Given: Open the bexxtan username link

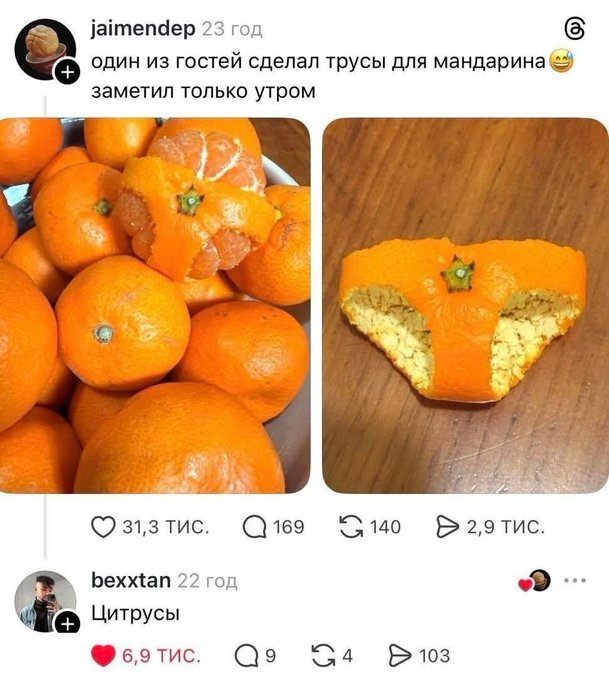Looking at the screenshot, I should coord(131,580).
